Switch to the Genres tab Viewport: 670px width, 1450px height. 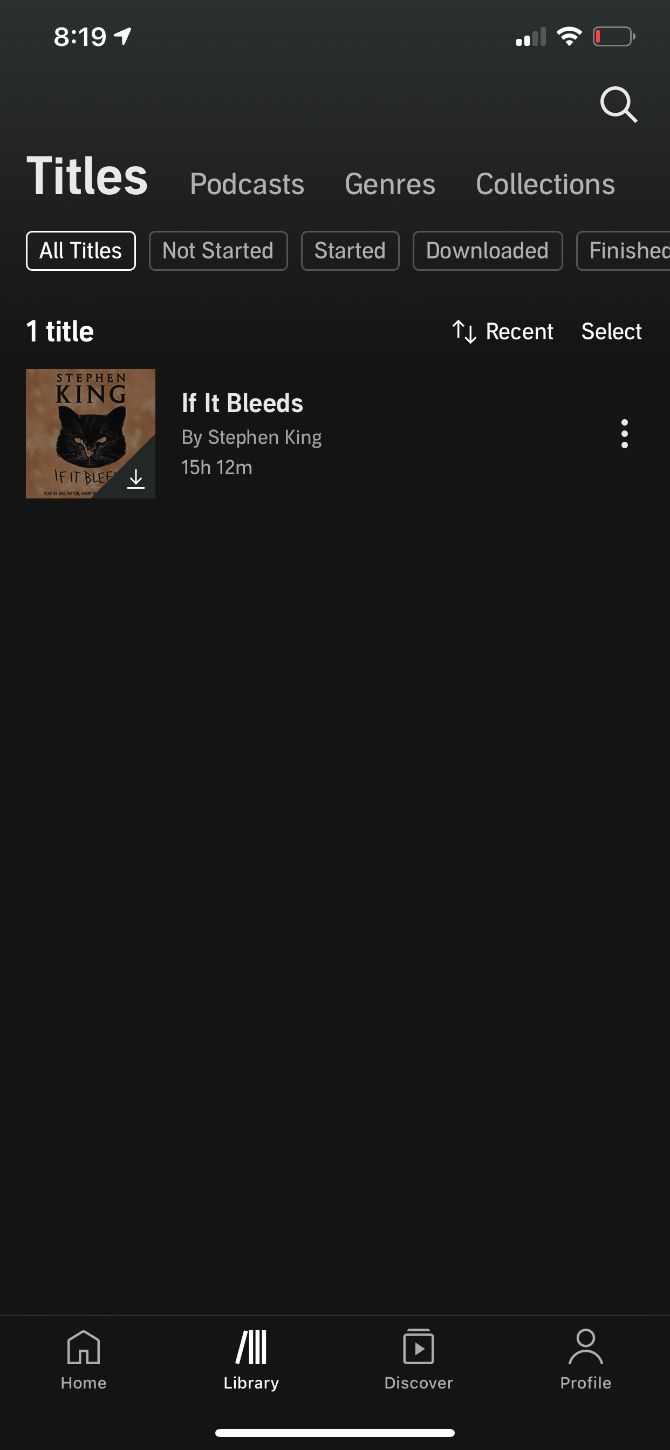[x=390, y=184]
